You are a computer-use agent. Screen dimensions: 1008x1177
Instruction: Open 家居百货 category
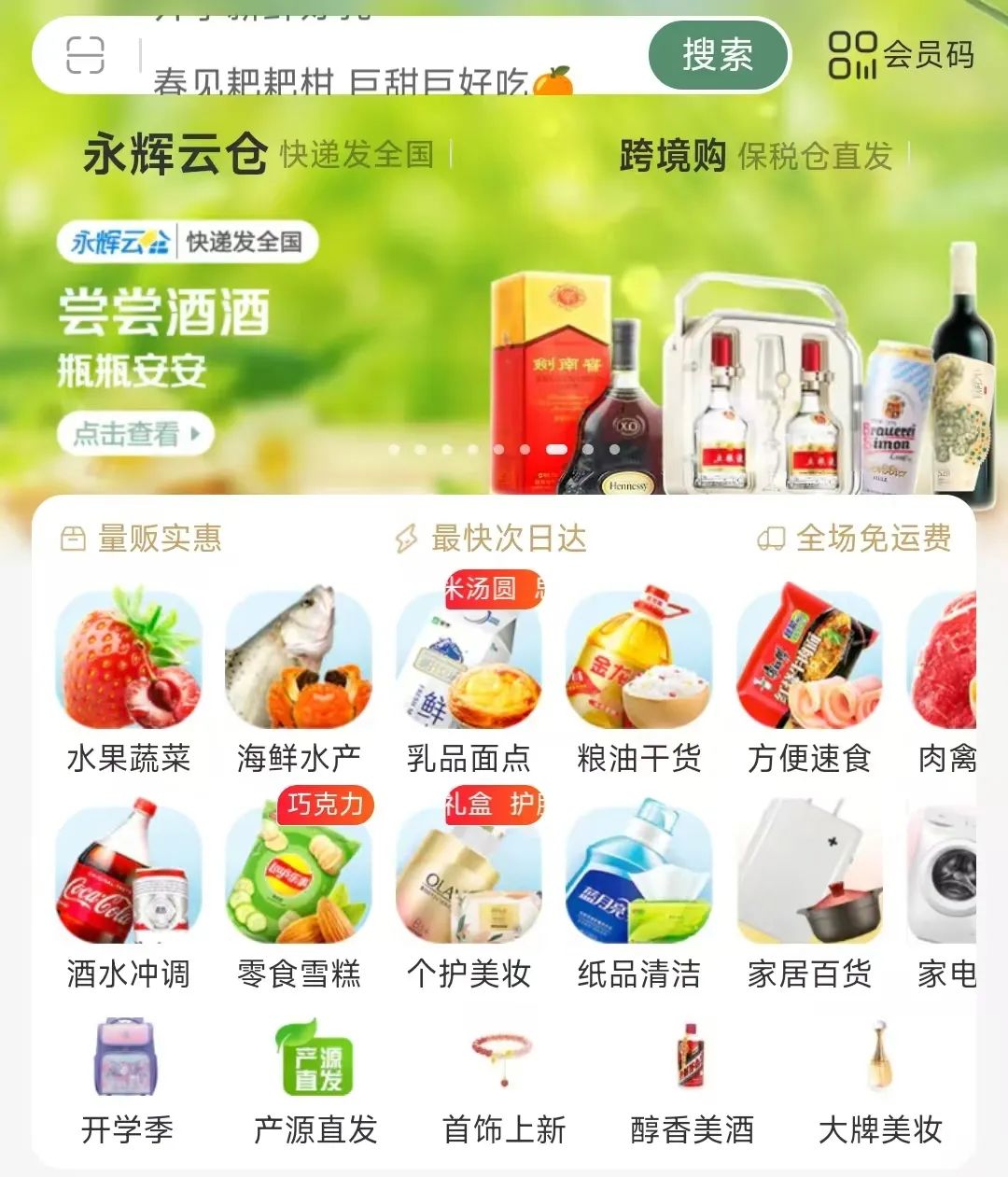click(x=809, y=896)
